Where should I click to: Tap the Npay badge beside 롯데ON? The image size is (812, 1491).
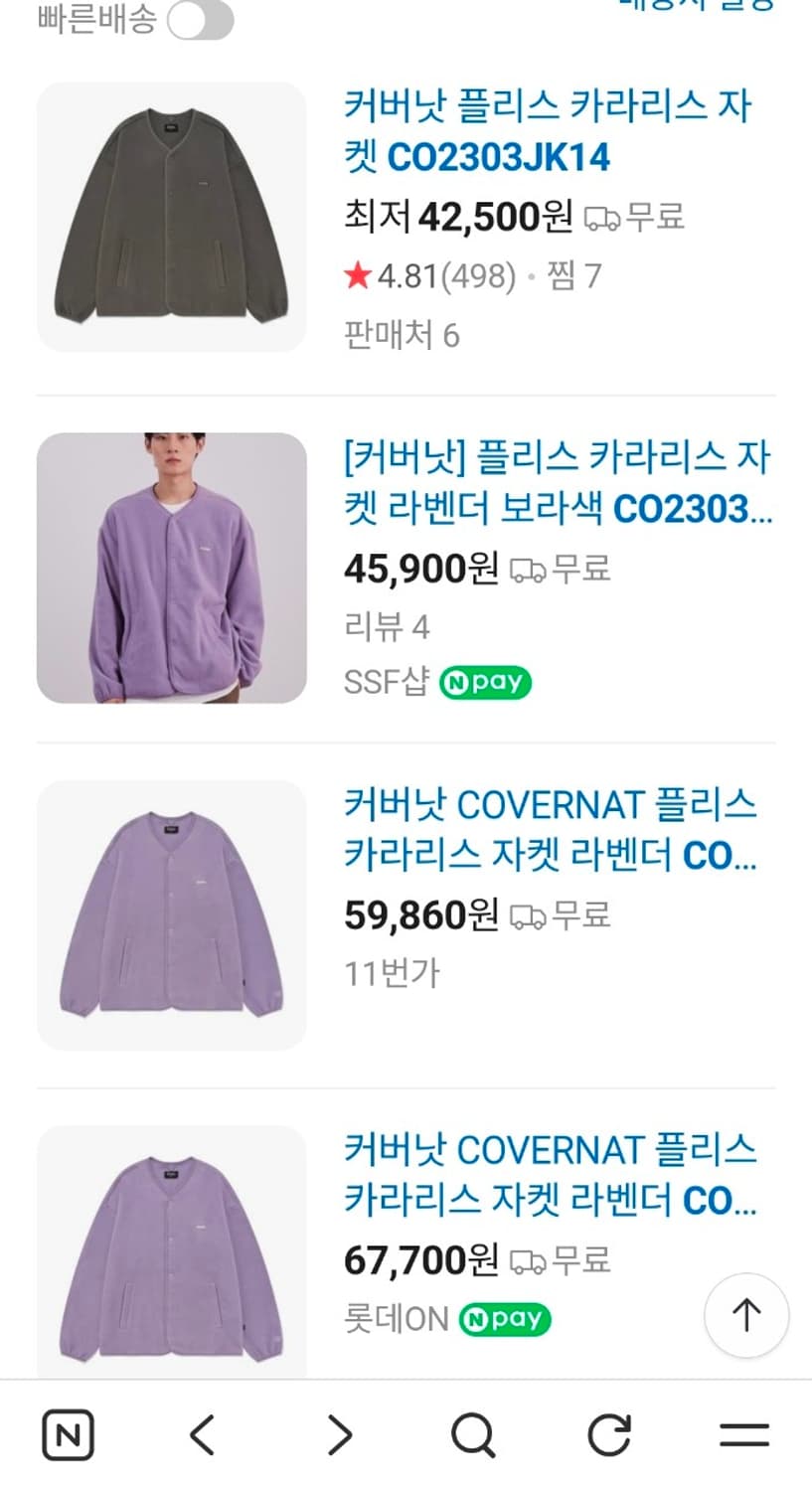[x=505, y=1320]
